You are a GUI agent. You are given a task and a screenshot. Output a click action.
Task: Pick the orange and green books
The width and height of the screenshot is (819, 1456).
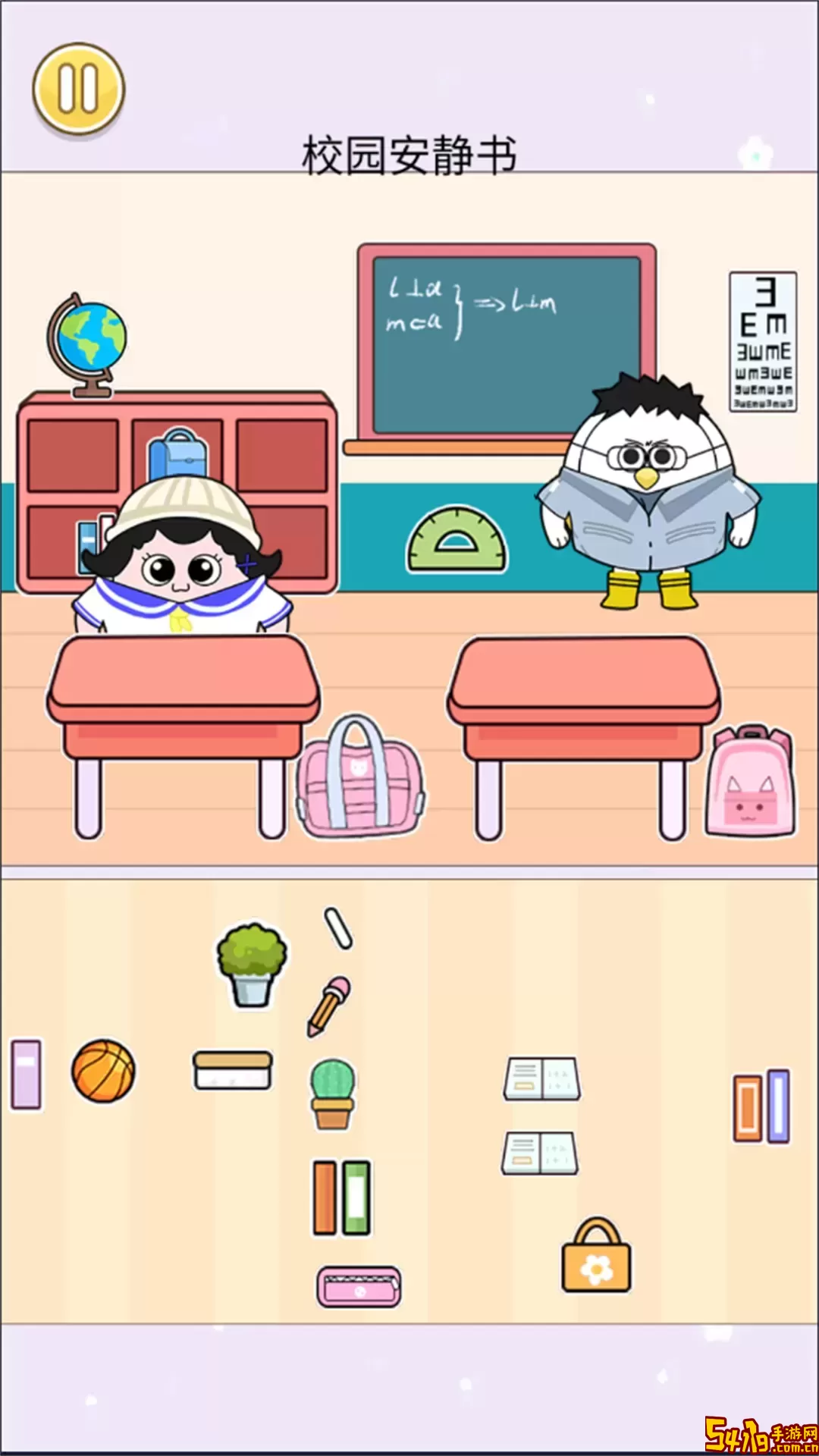point(342,1197)
